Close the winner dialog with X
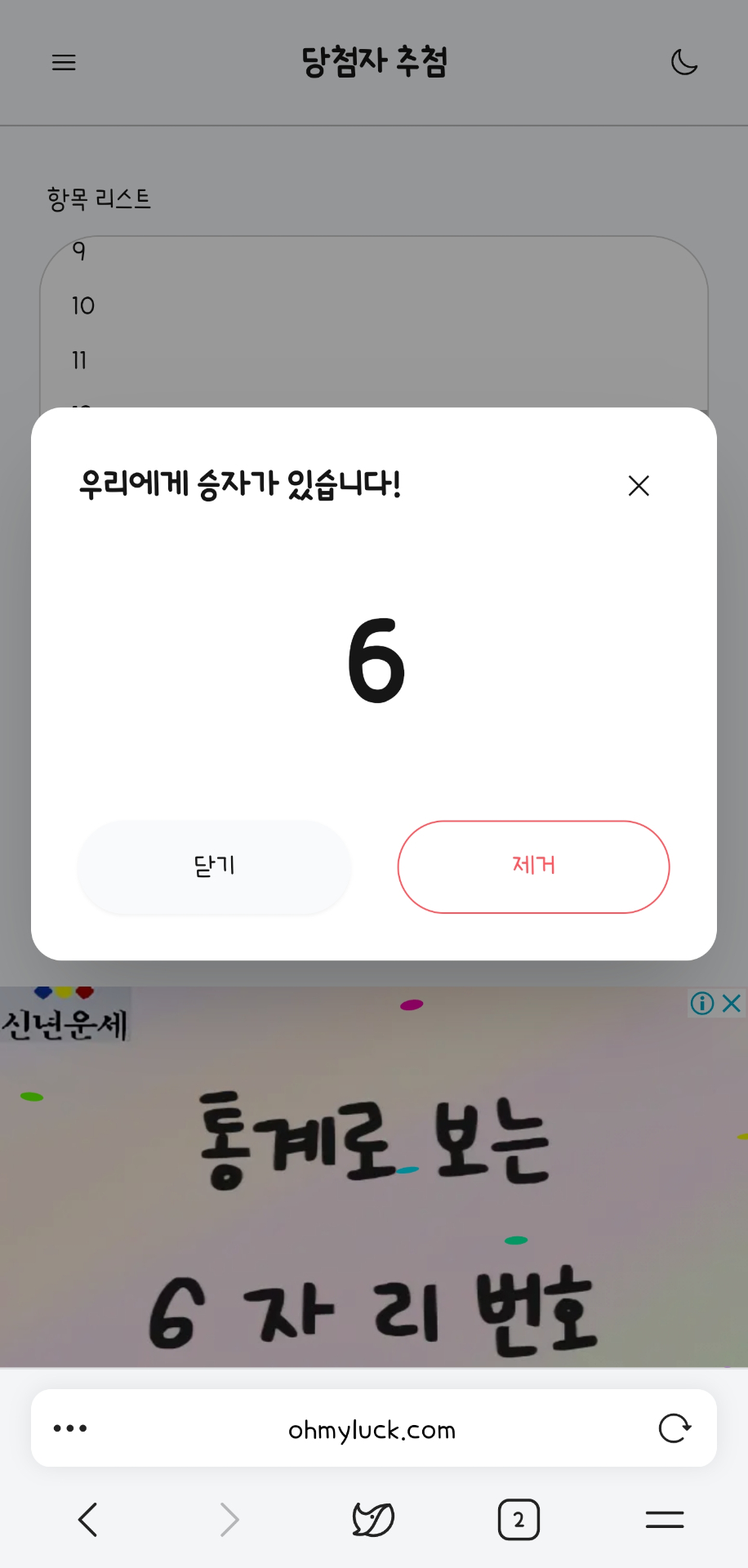The height and width of the screenshot is (1568, 748). coord(639,486)
